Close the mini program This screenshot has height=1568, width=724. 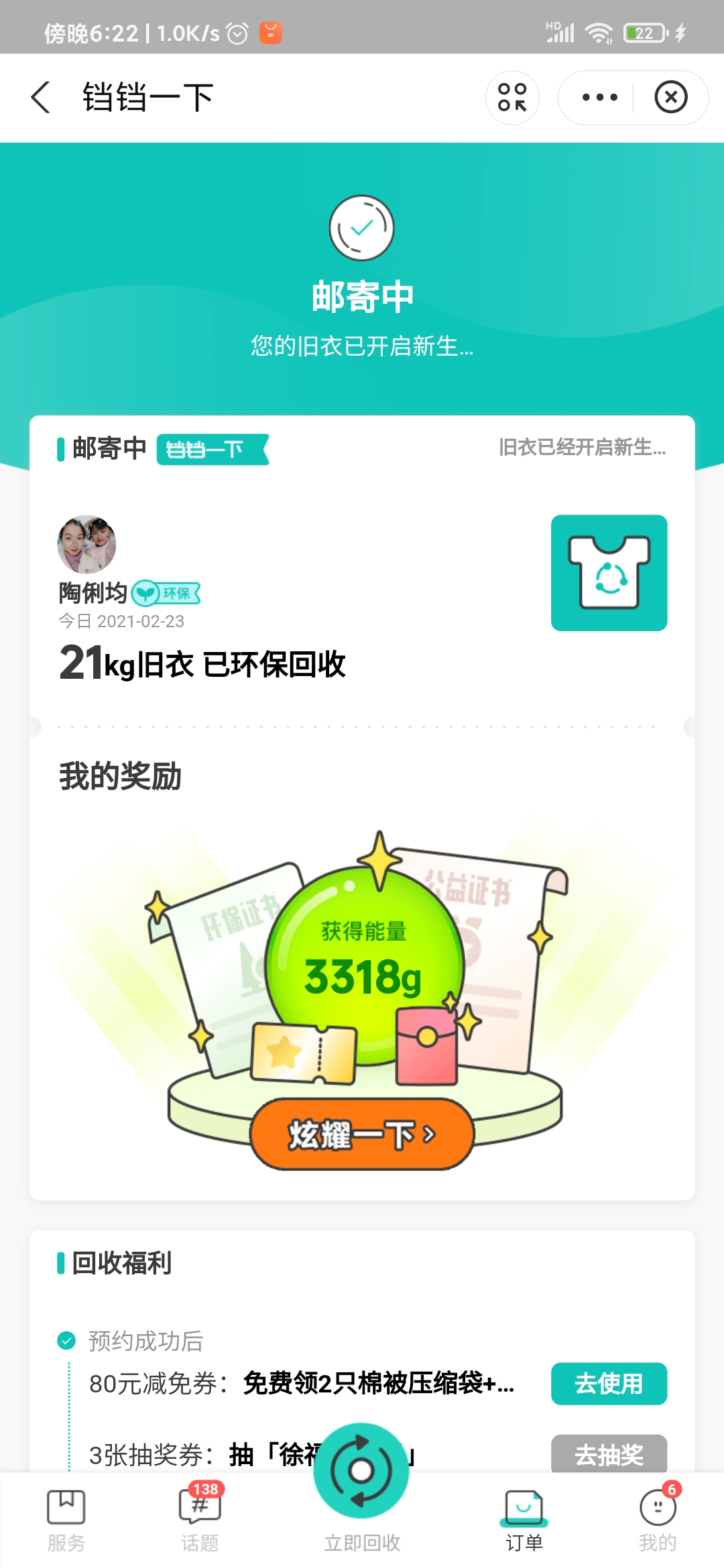tap(670, 98)
